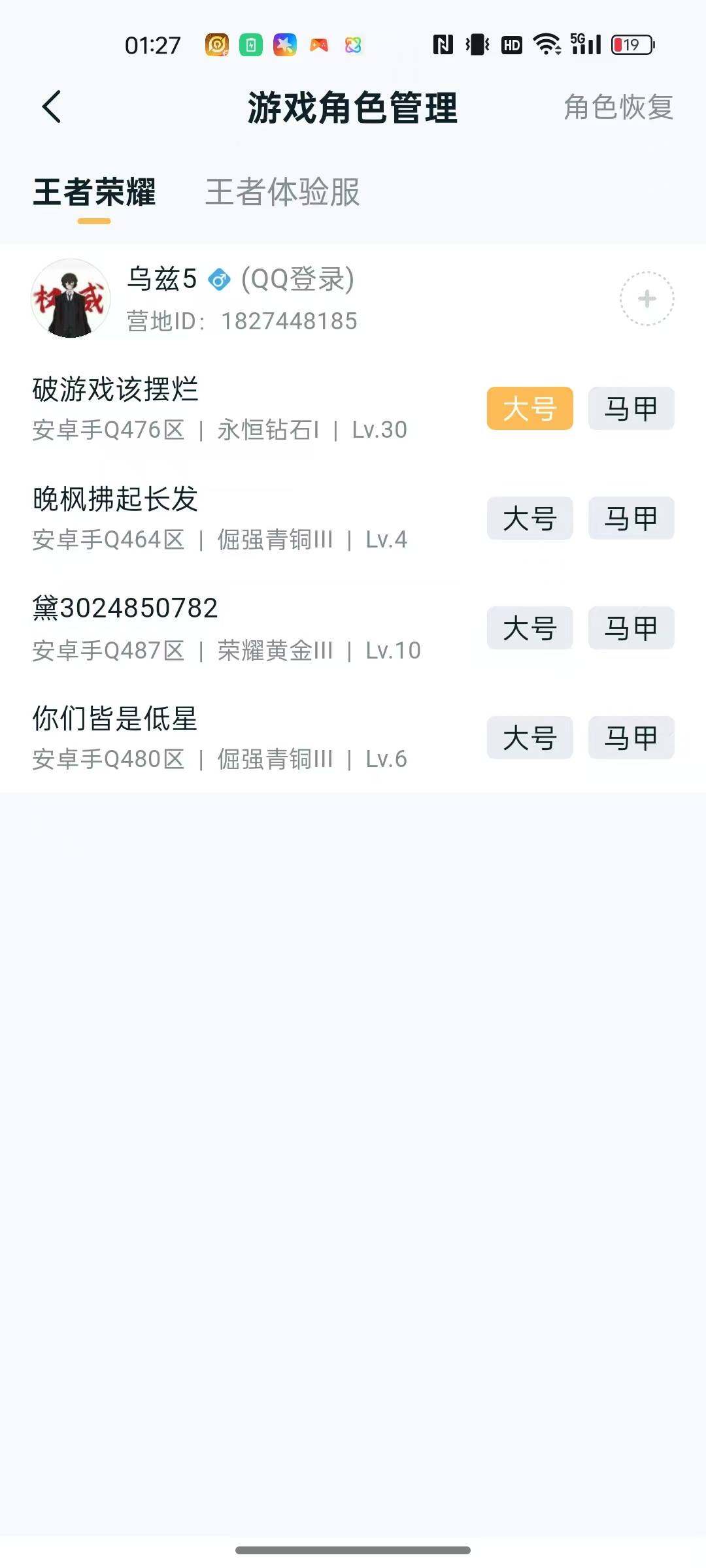Tap the male gender icon beside 乌兹5
Screen dimensions: 706x1568
tap(218, 278)
